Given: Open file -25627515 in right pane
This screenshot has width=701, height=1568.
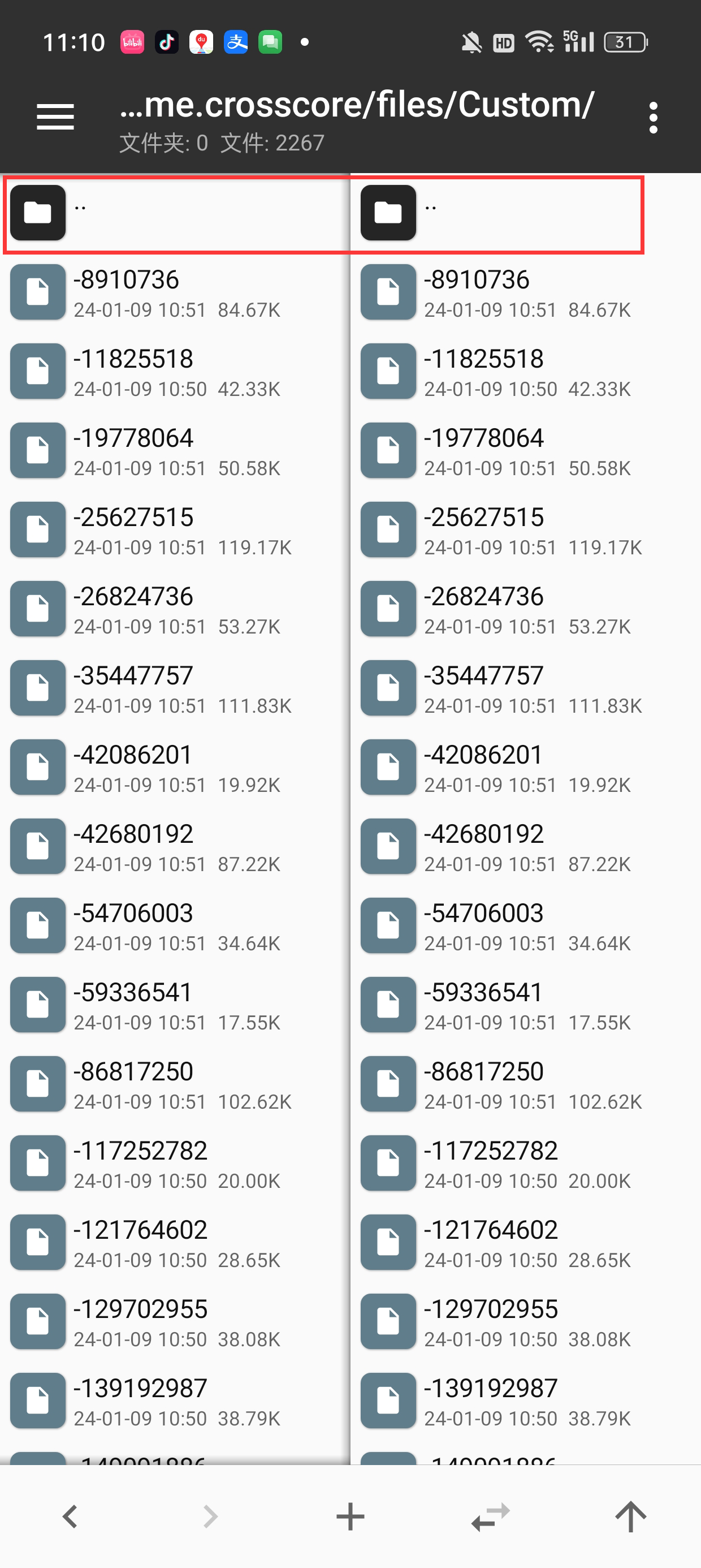Looking at the screenshot, I should (x=527, y=529).
